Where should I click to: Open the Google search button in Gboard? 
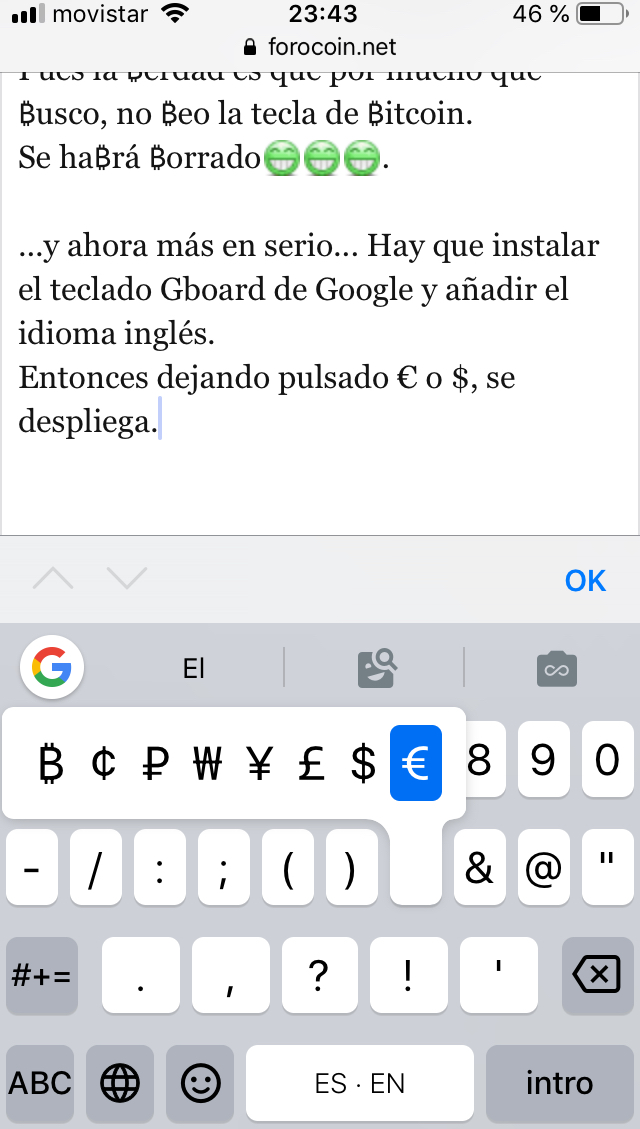[x=53, y=667]
